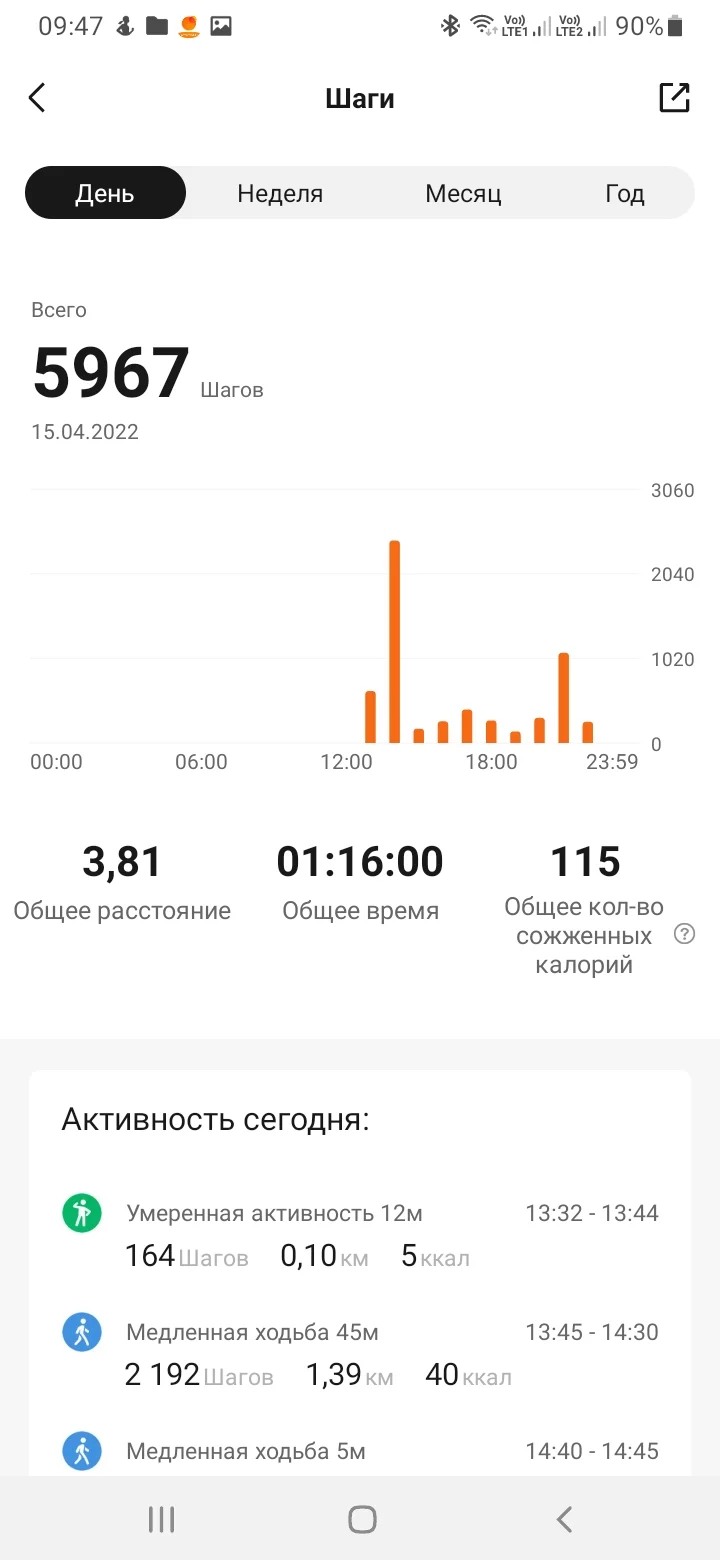Open the Год tab
This screenshot has width=720, height=1560.
click(624, 193)
